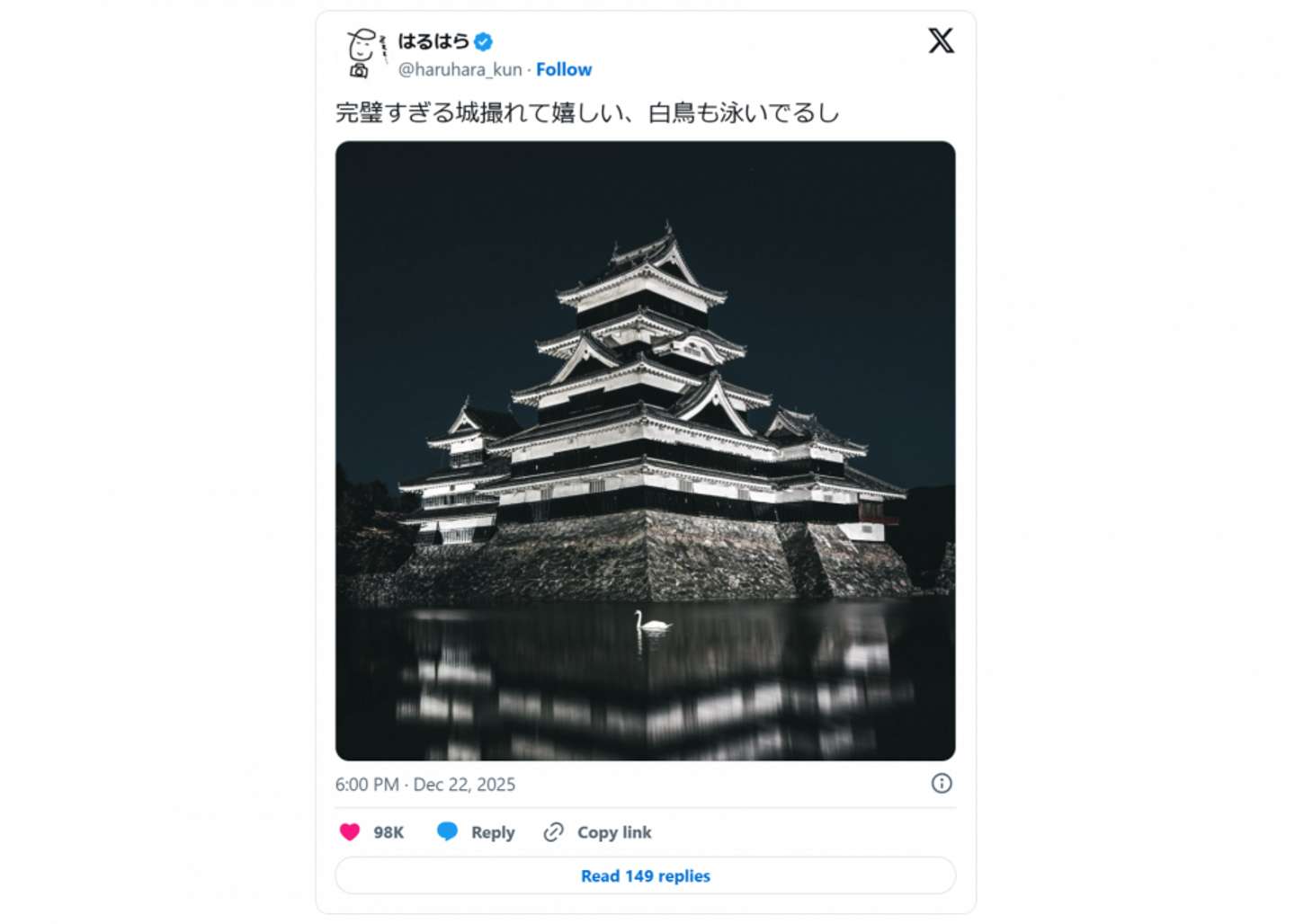Open the @haruhara_kun handle link

pyautogui.click(x=460, y=69)
